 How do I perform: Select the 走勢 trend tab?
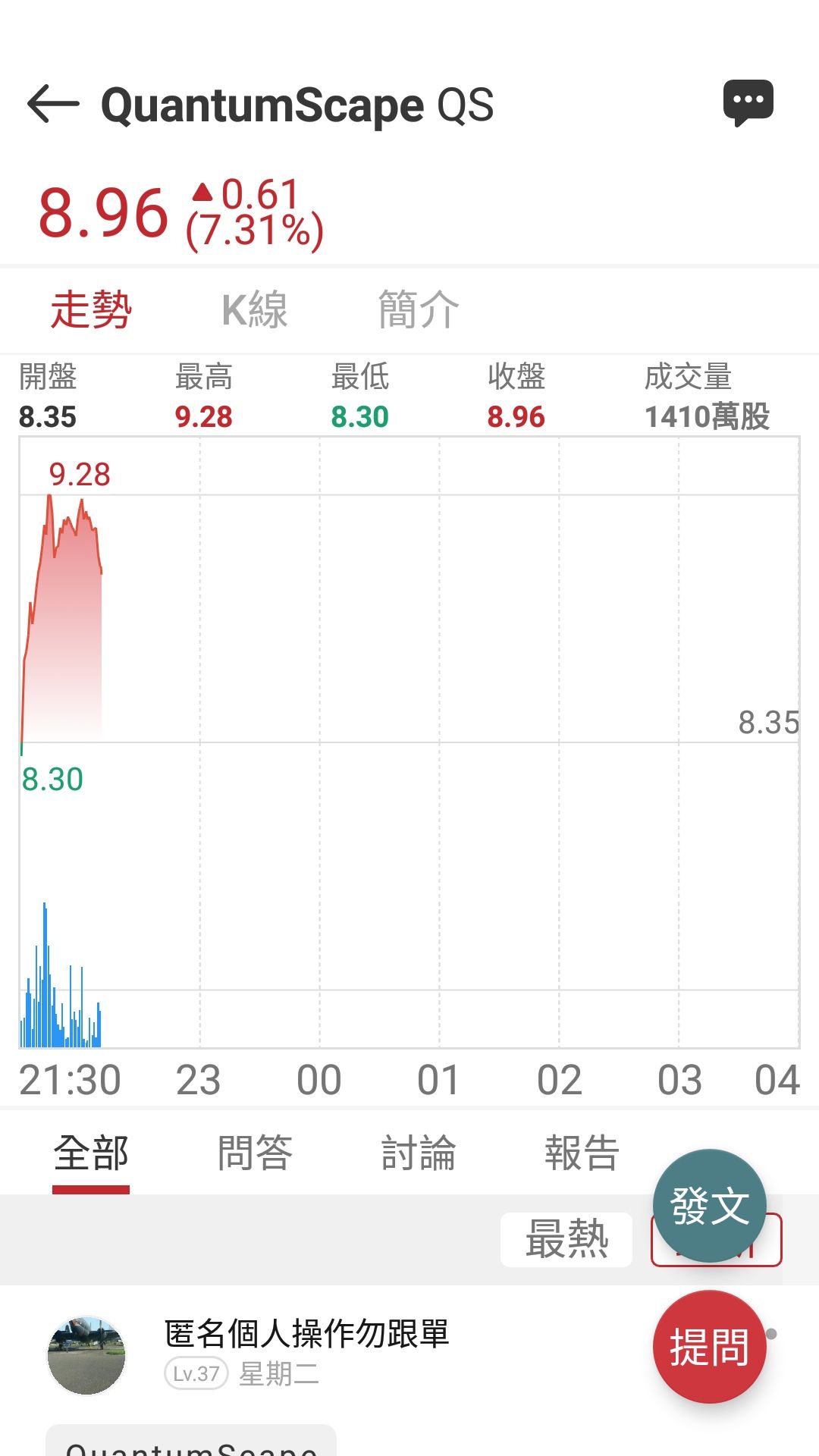92,309
